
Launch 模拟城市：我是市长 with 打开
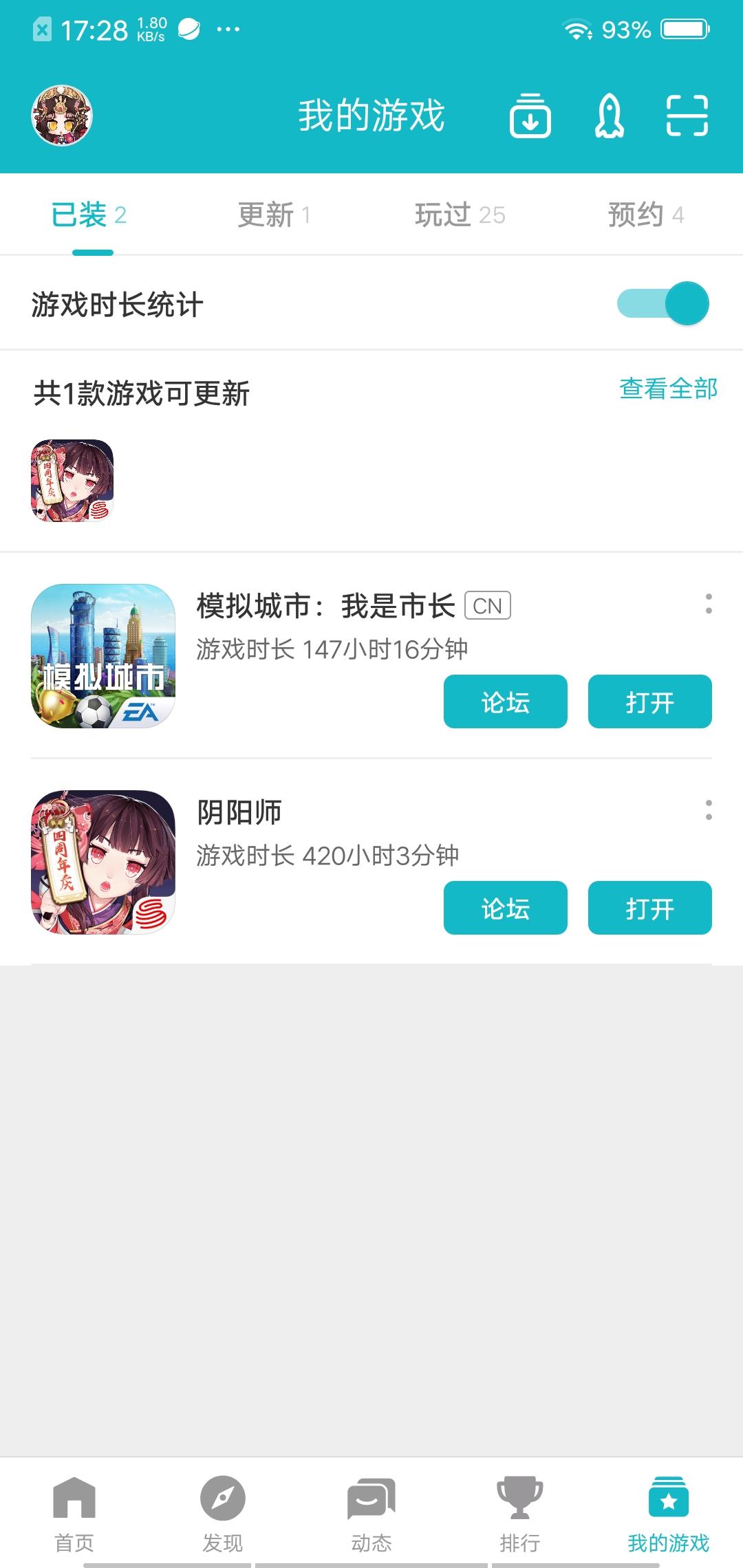point(649,701)
